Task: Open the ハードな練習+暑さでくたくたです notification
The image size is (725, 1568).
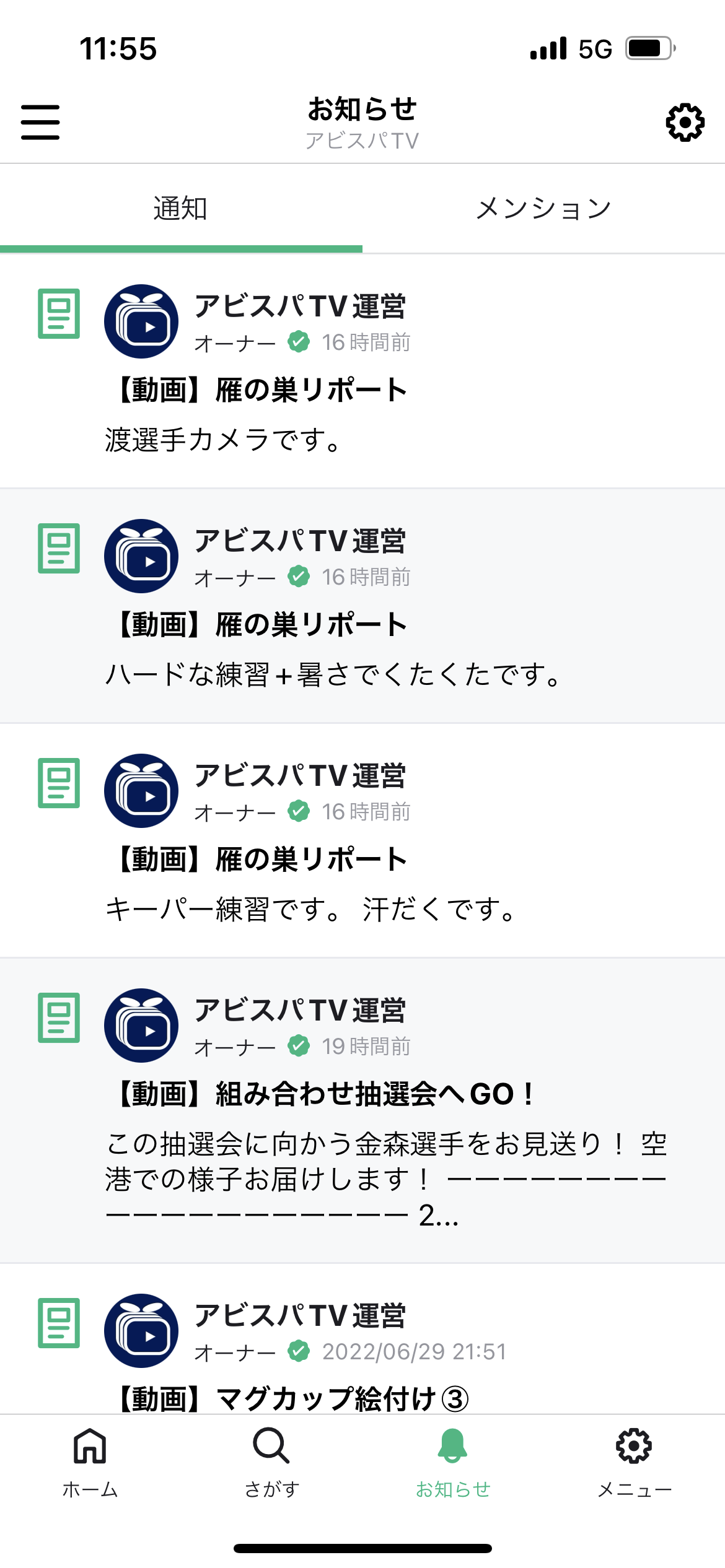Action: click(362, 606)
